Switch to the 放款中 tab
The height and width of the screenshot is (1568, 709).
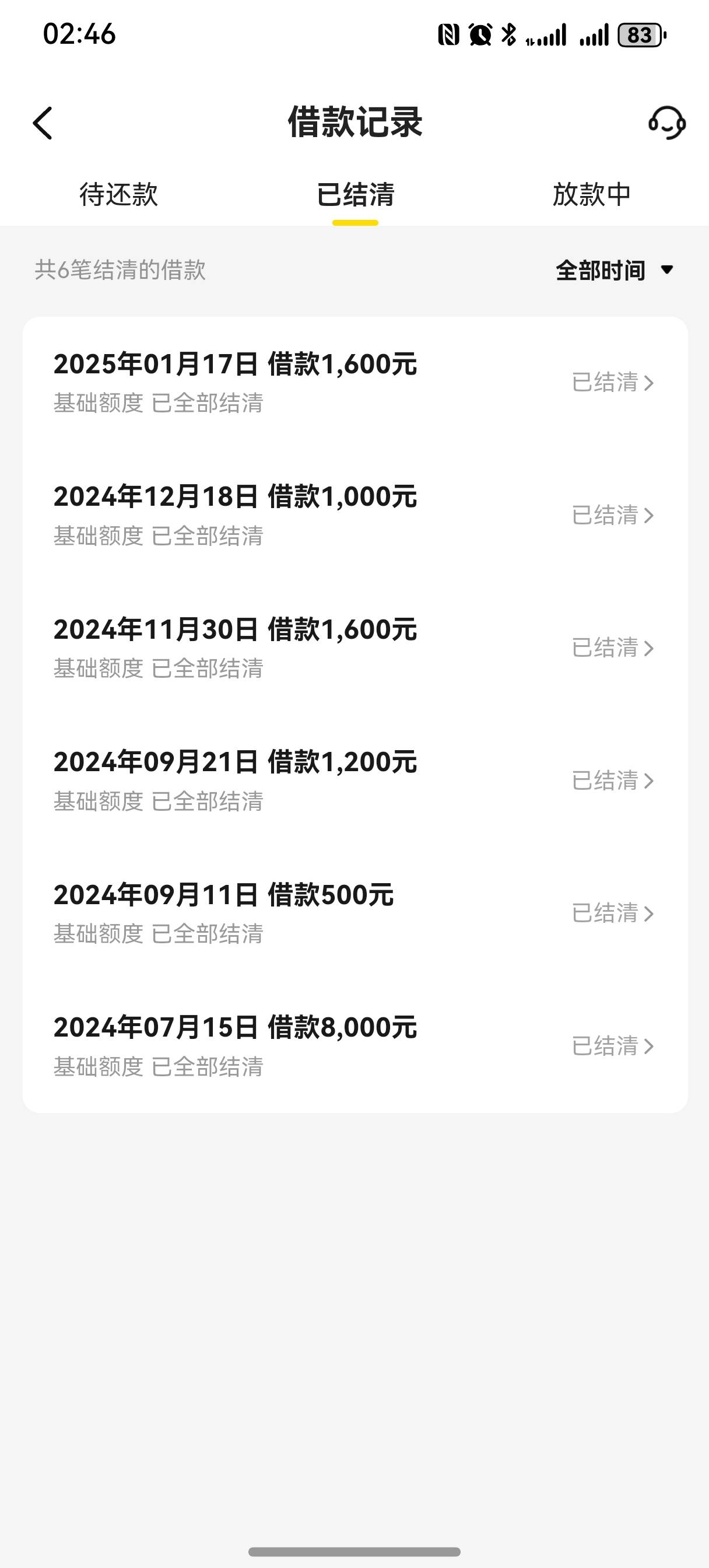592,195
